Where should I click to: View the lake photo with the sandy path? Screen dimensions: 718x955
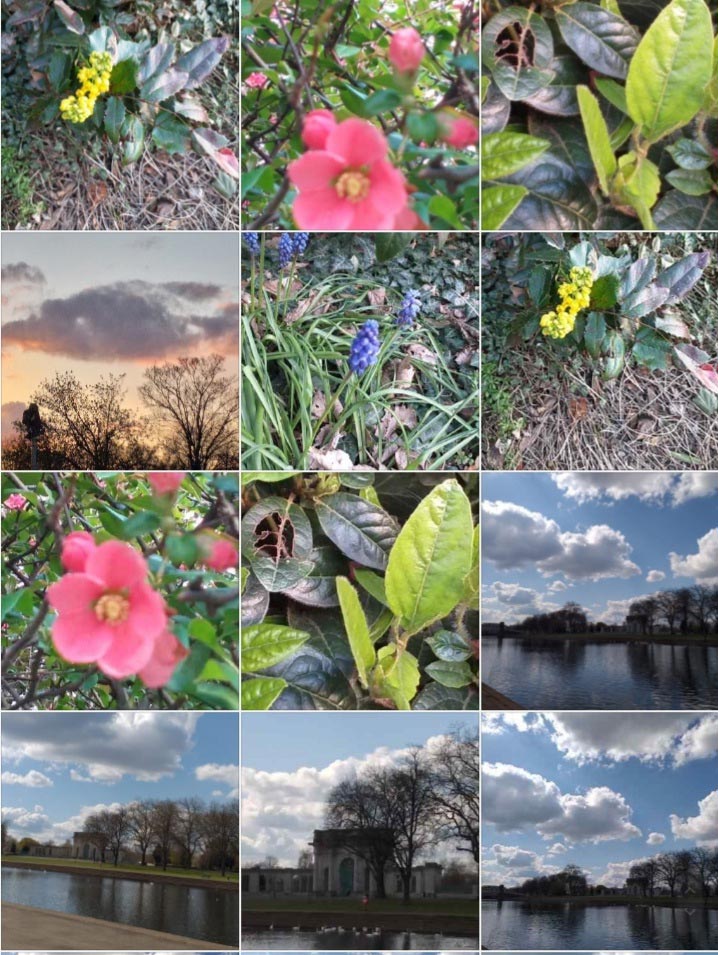tap(120, 830)
